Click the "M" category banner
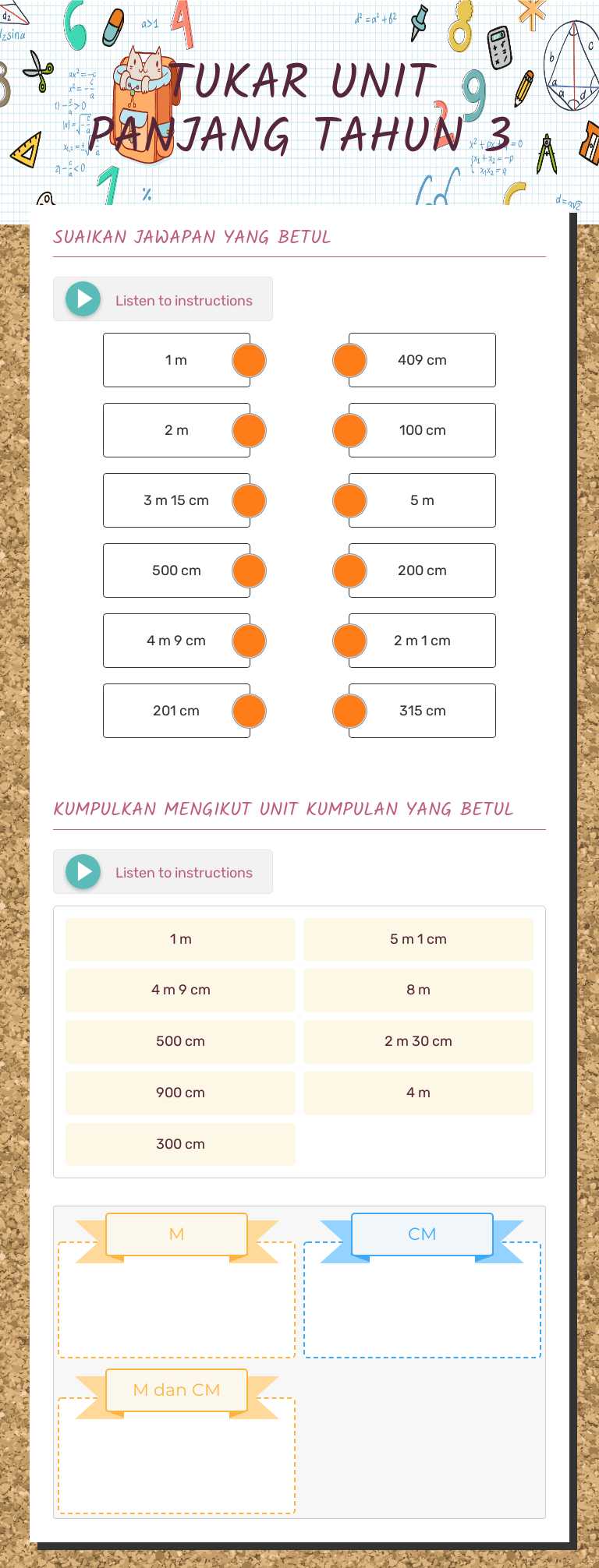599x1568 pixels. [175, 1234]
